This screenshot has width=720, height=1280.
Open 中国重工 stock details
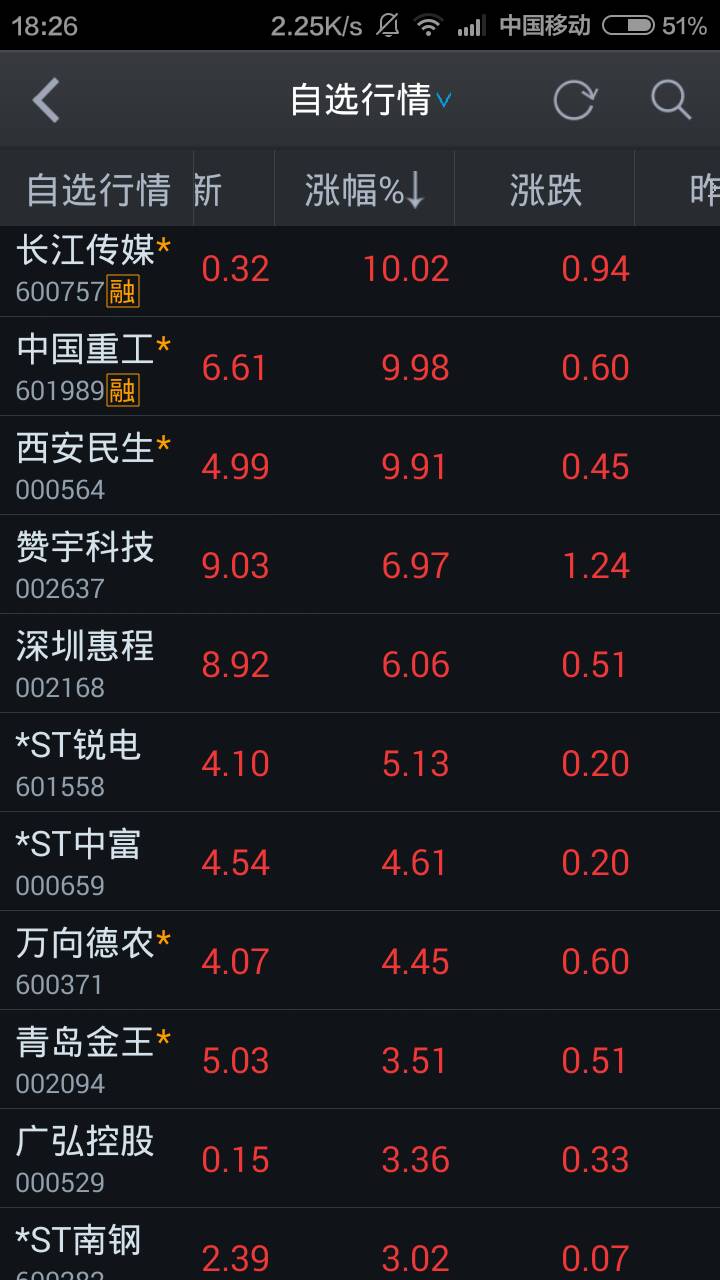[360, 366]
